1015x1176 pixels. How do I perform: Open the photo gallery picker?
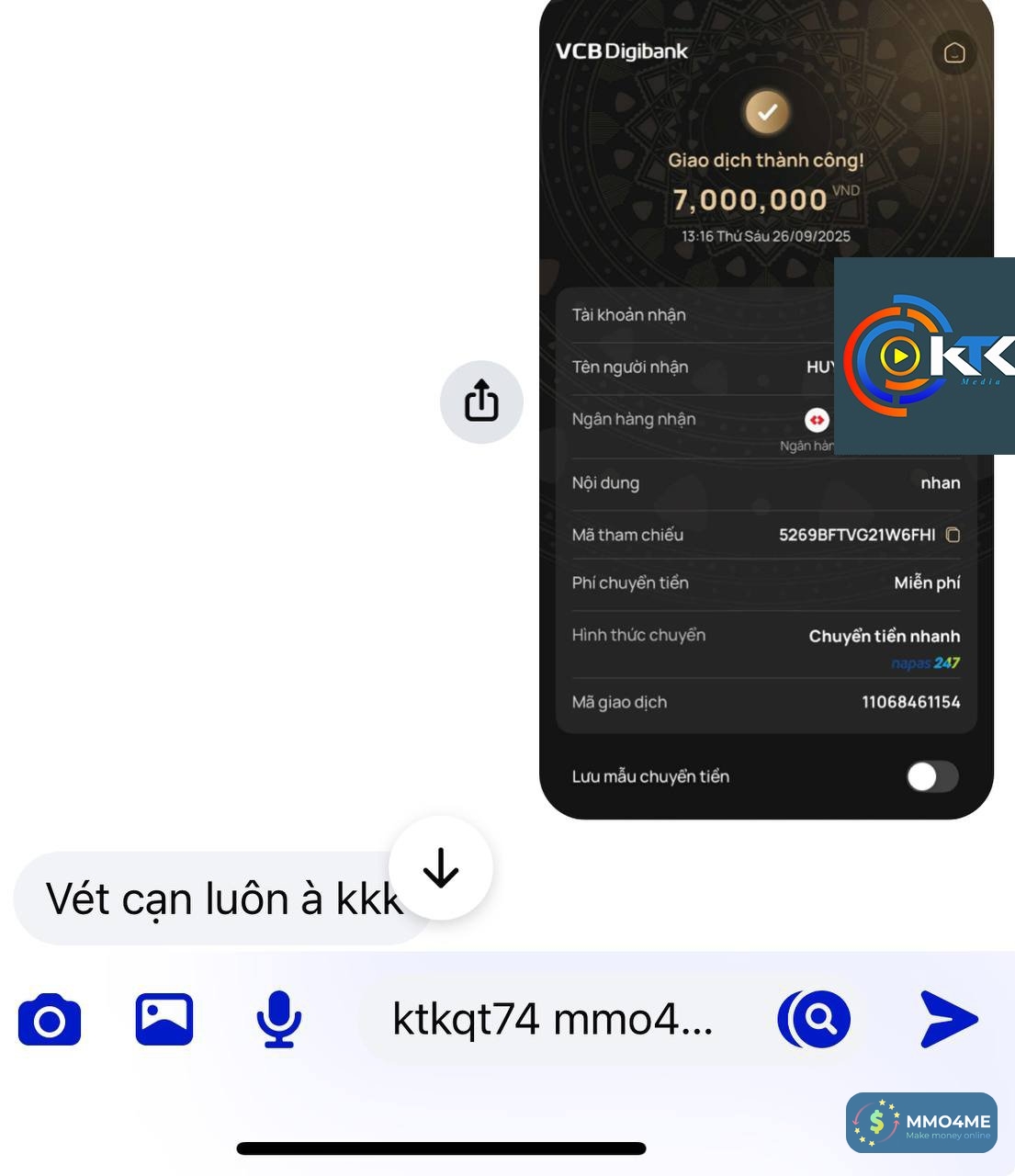click(164, 1020)
